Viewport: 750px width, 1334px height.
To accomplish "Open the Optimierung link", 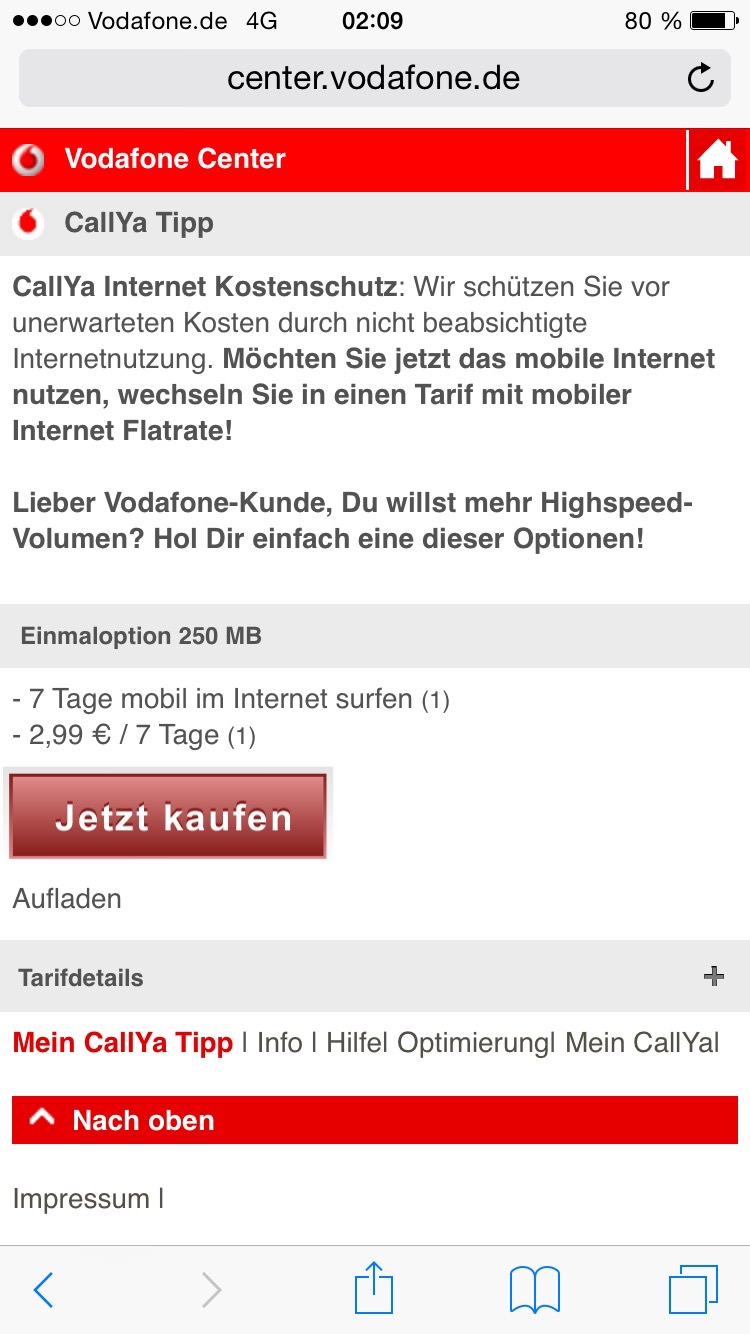I will tap(472, 1043).
